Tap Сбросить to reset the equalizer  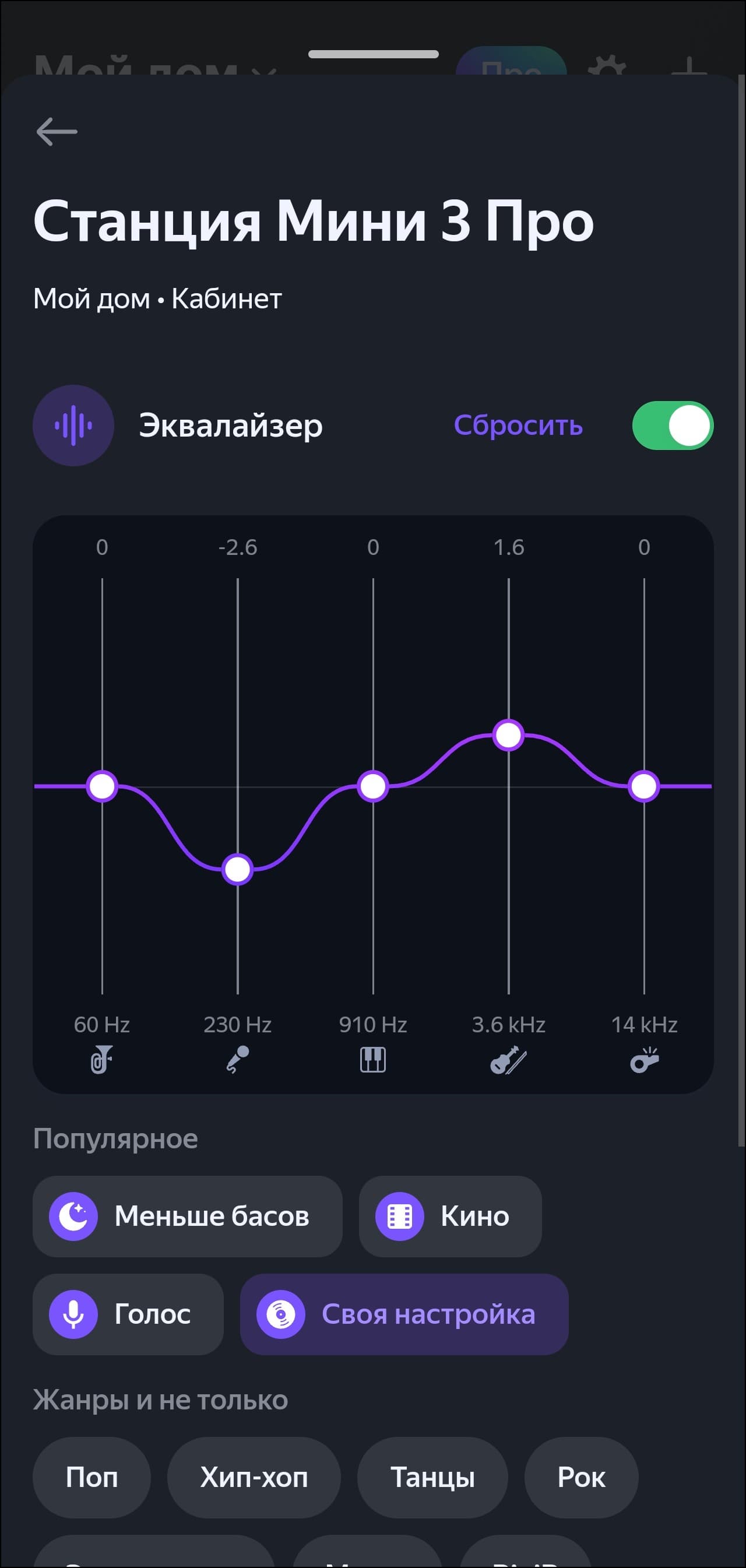pos(518,426)
